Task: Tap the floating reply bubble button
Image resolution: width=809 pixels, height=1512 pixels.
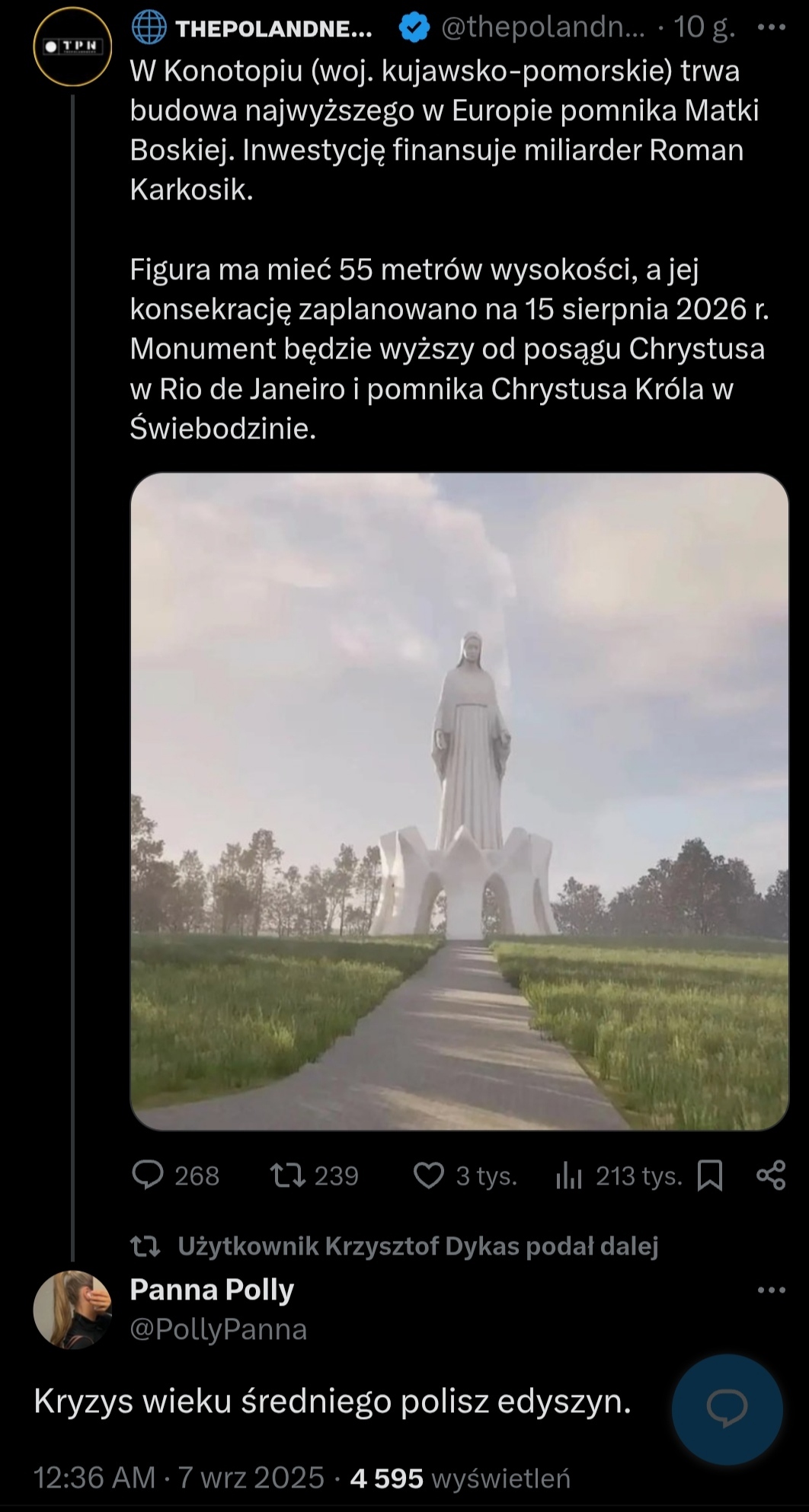Action: [x=727, y=1408]
